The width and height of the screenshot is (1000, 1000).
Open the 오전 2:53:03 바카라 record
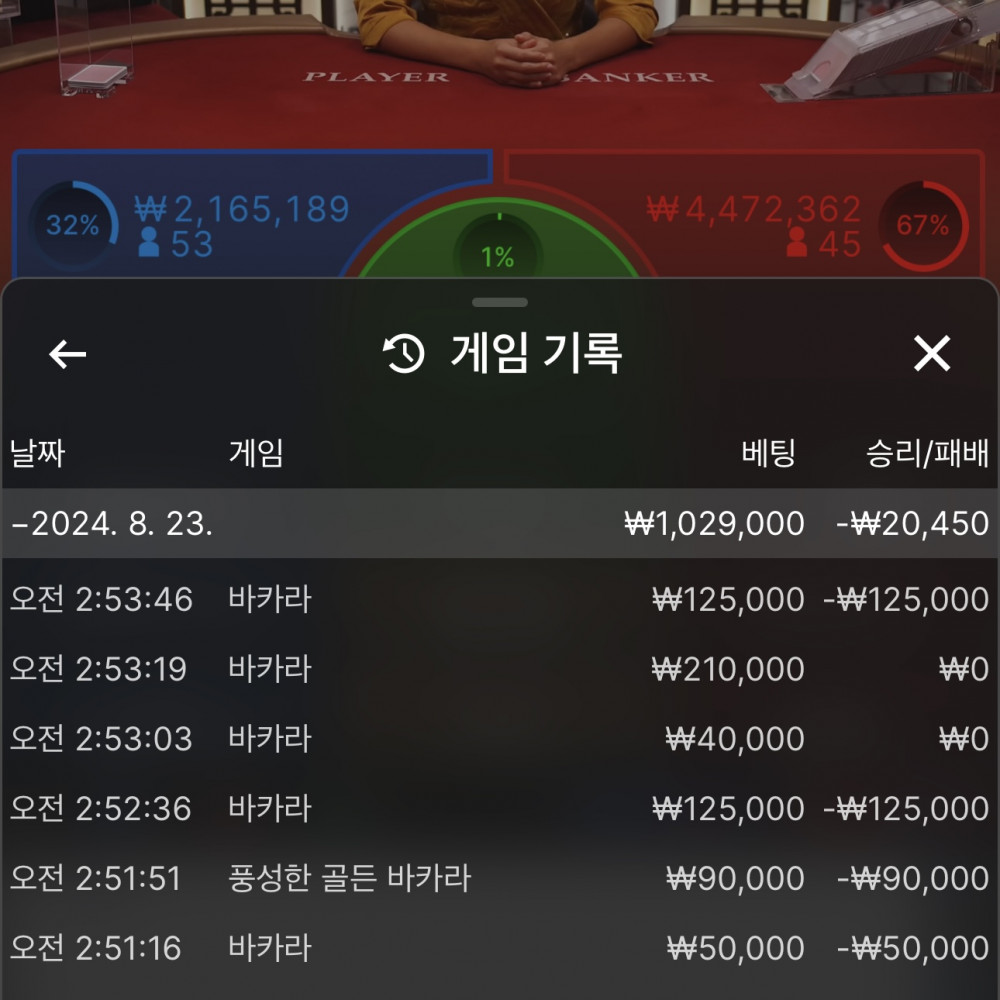point(500,739)
